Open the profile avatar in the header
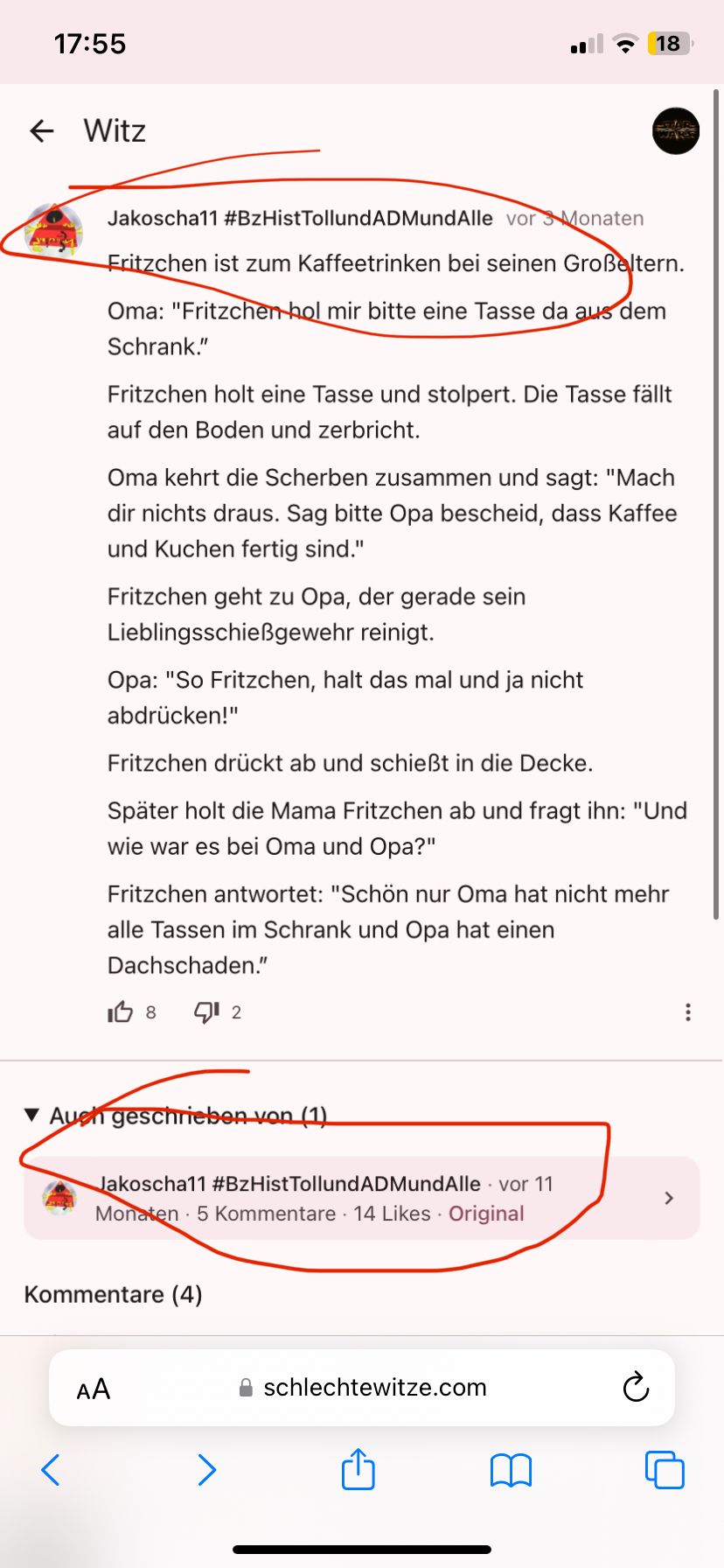 (675, 131)
